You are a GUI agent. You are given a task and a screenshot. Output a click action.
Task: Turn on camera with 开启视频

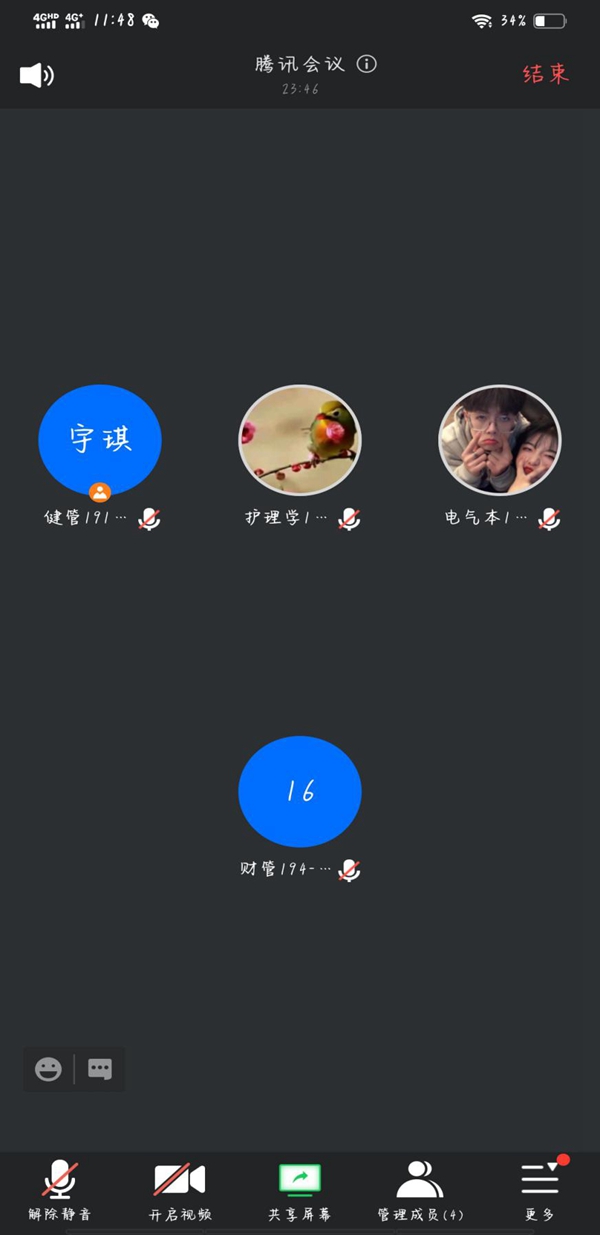click(x=180, y=1190)
